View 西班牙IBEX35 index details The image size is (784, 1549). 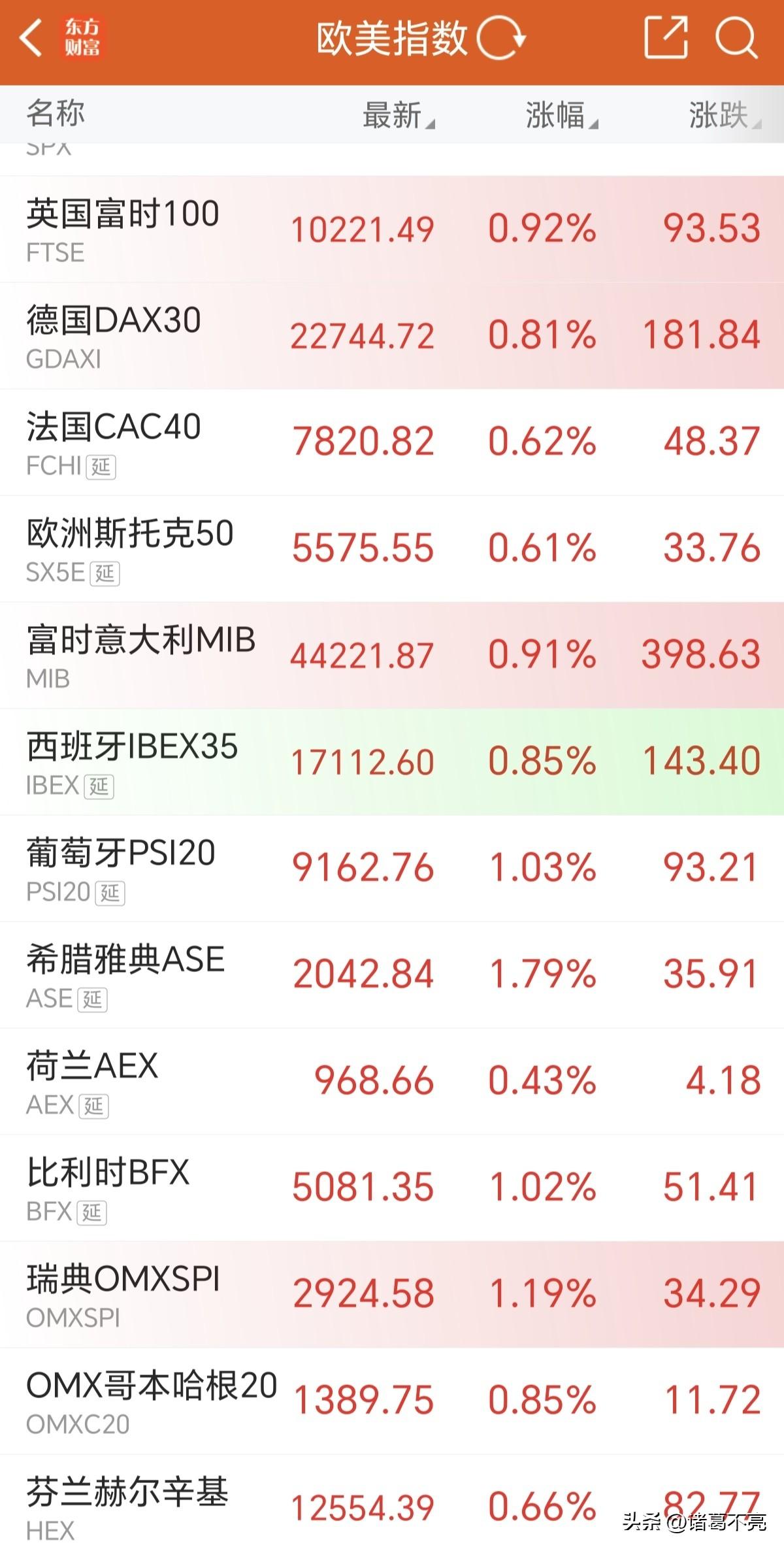392,762
